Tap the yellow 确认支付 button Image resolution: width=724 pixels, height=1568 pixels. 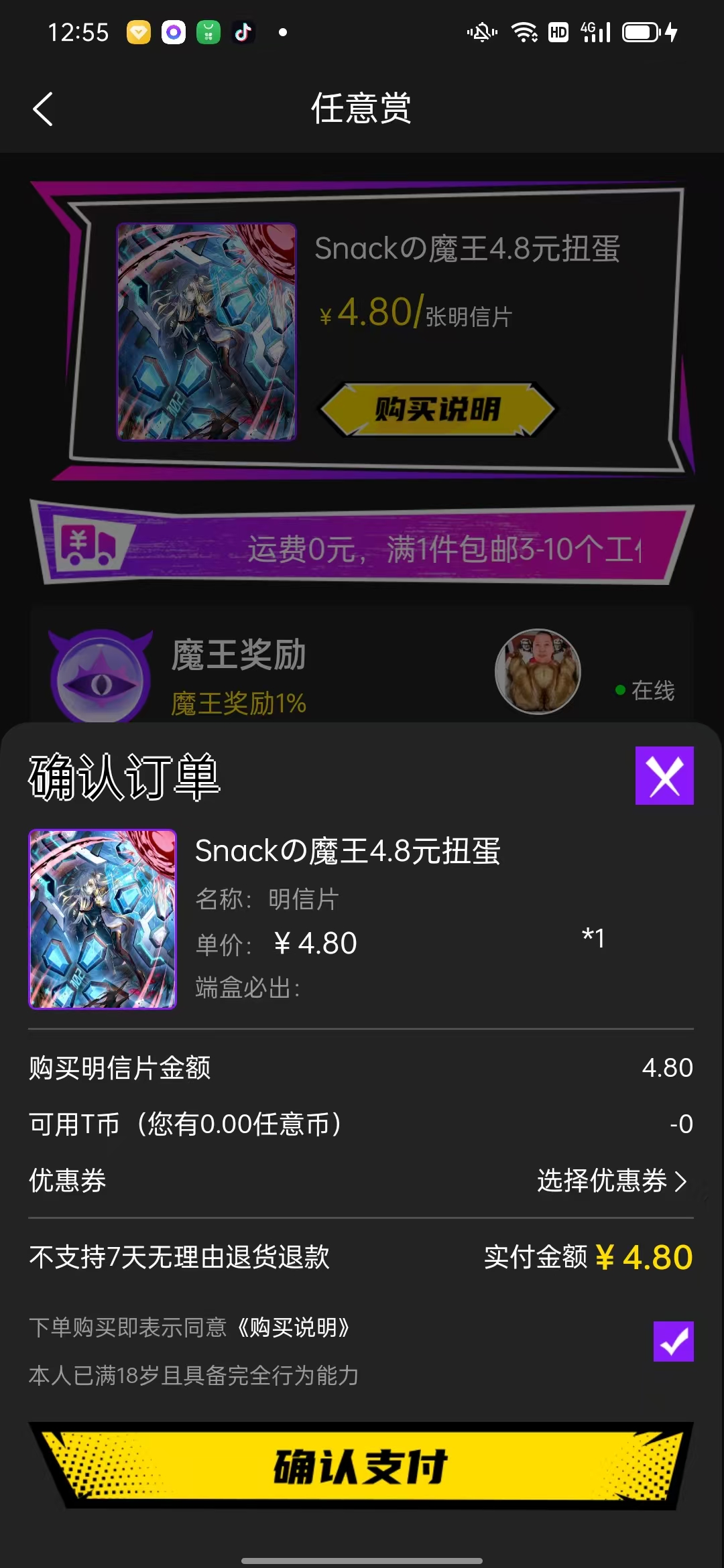361,1466
